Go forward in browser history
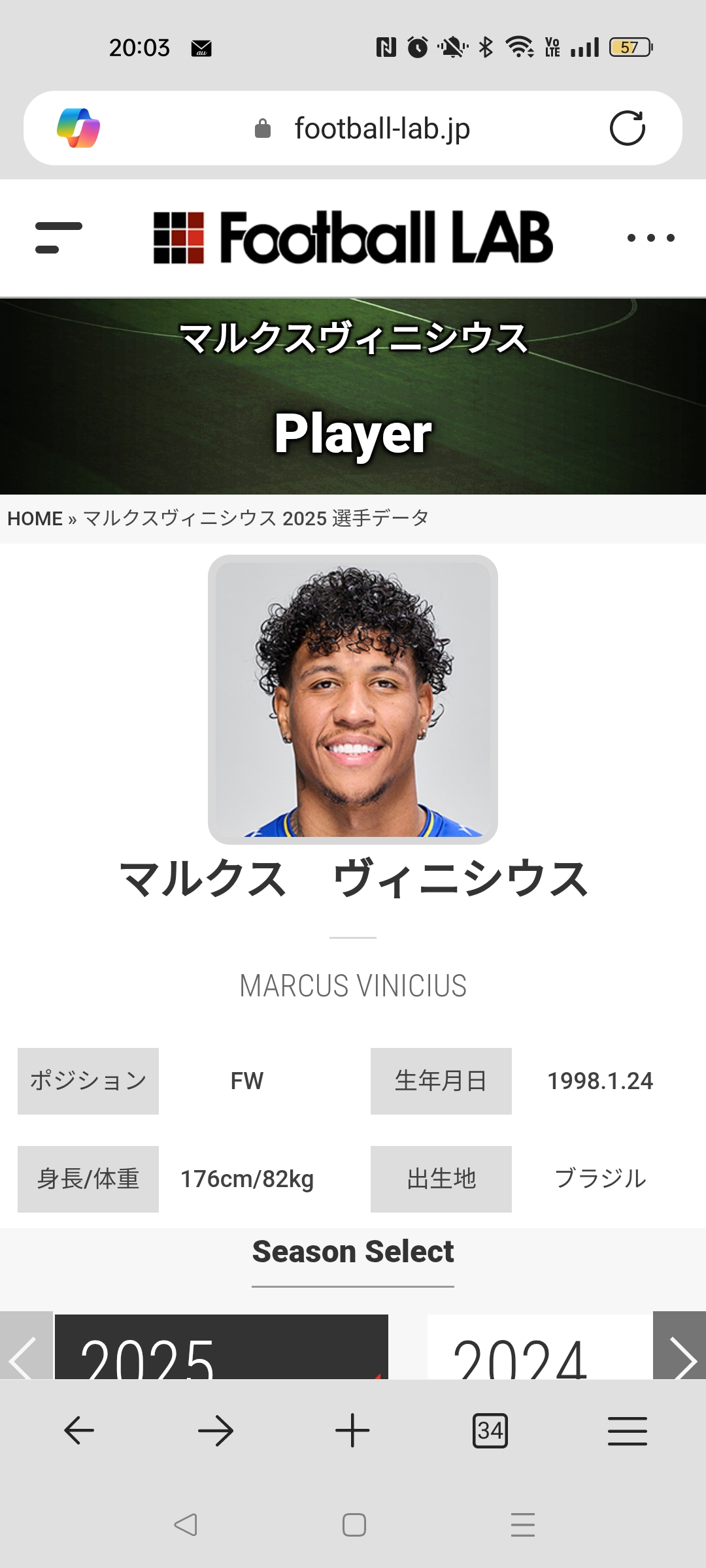 pos(216,1431)
